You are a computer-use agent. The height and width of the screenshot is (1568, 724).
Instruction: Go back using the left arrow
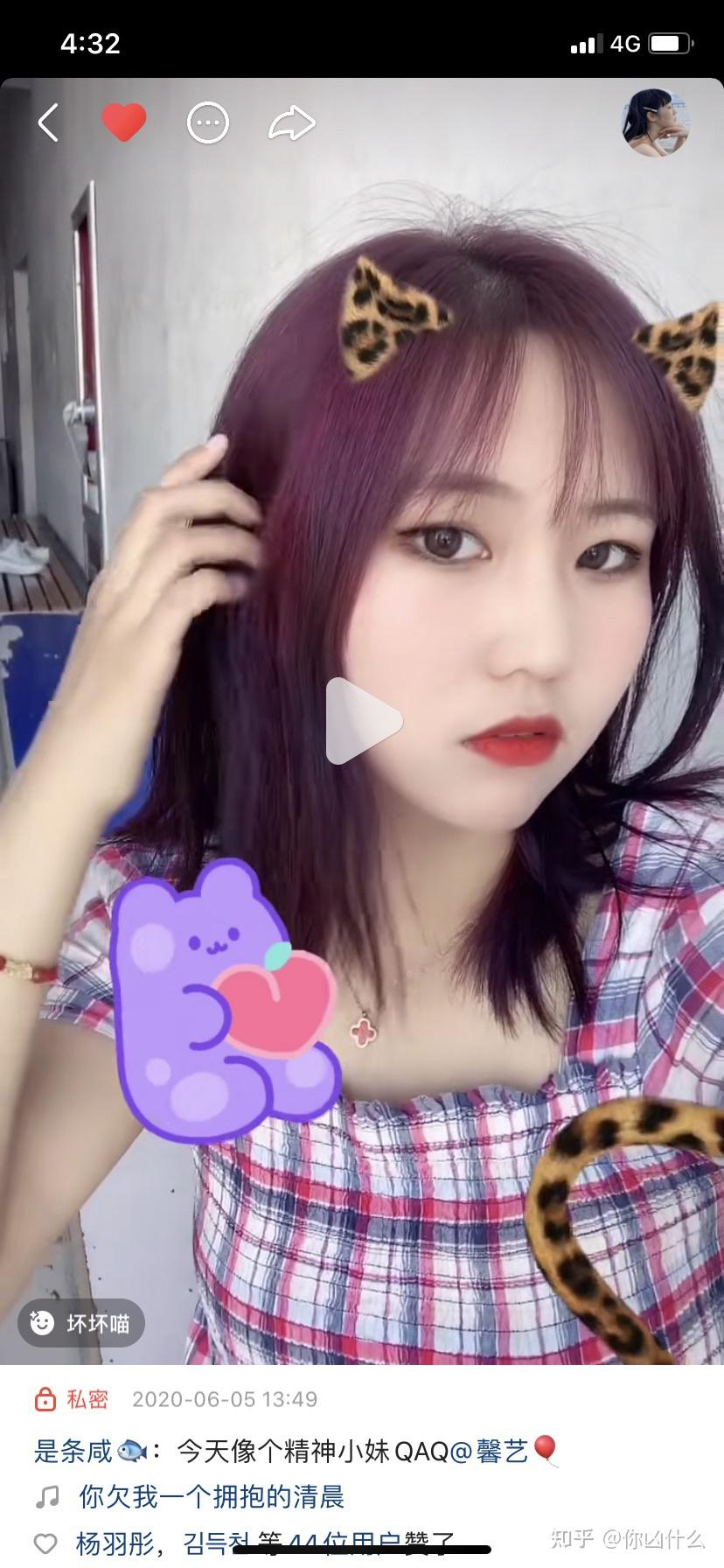click(48, 122)
